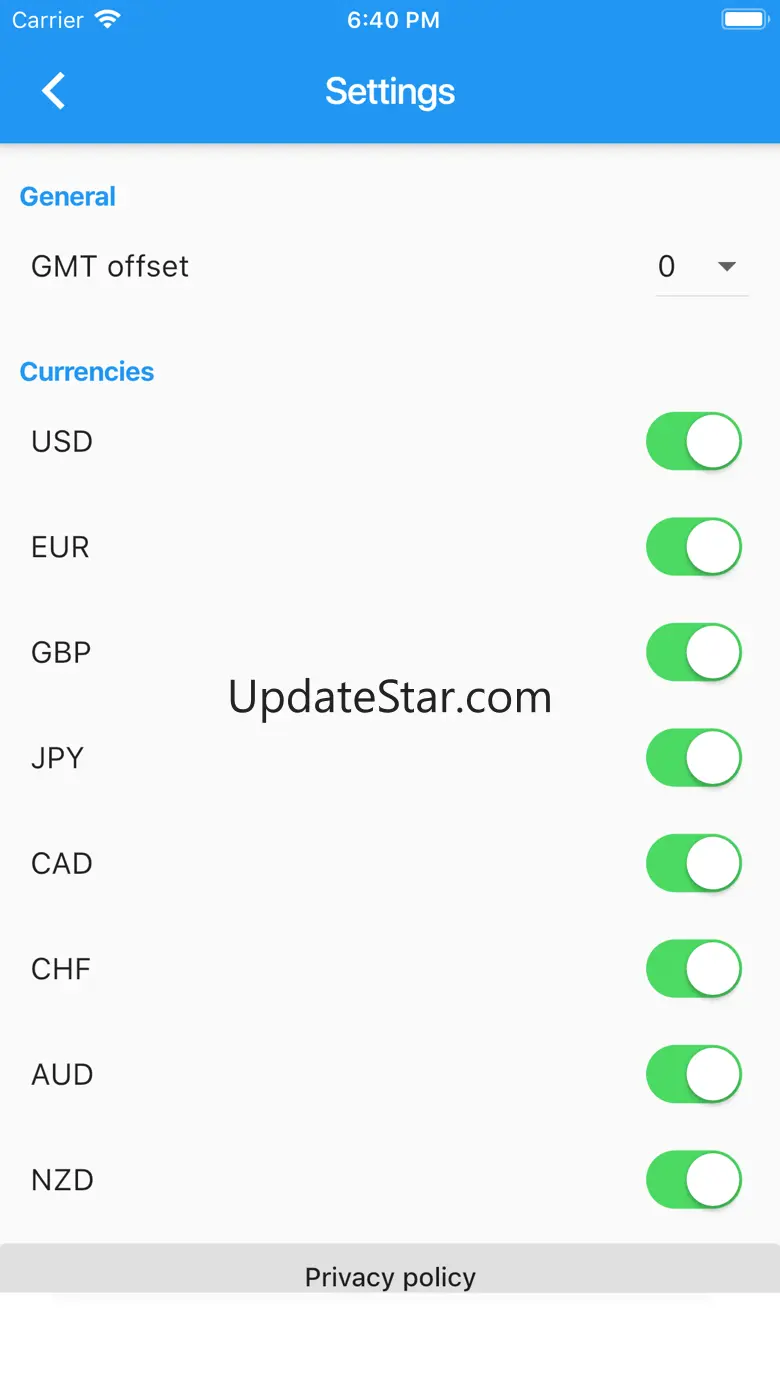Turn off the CHF switch
The image size is (780, 1387).
694,969
